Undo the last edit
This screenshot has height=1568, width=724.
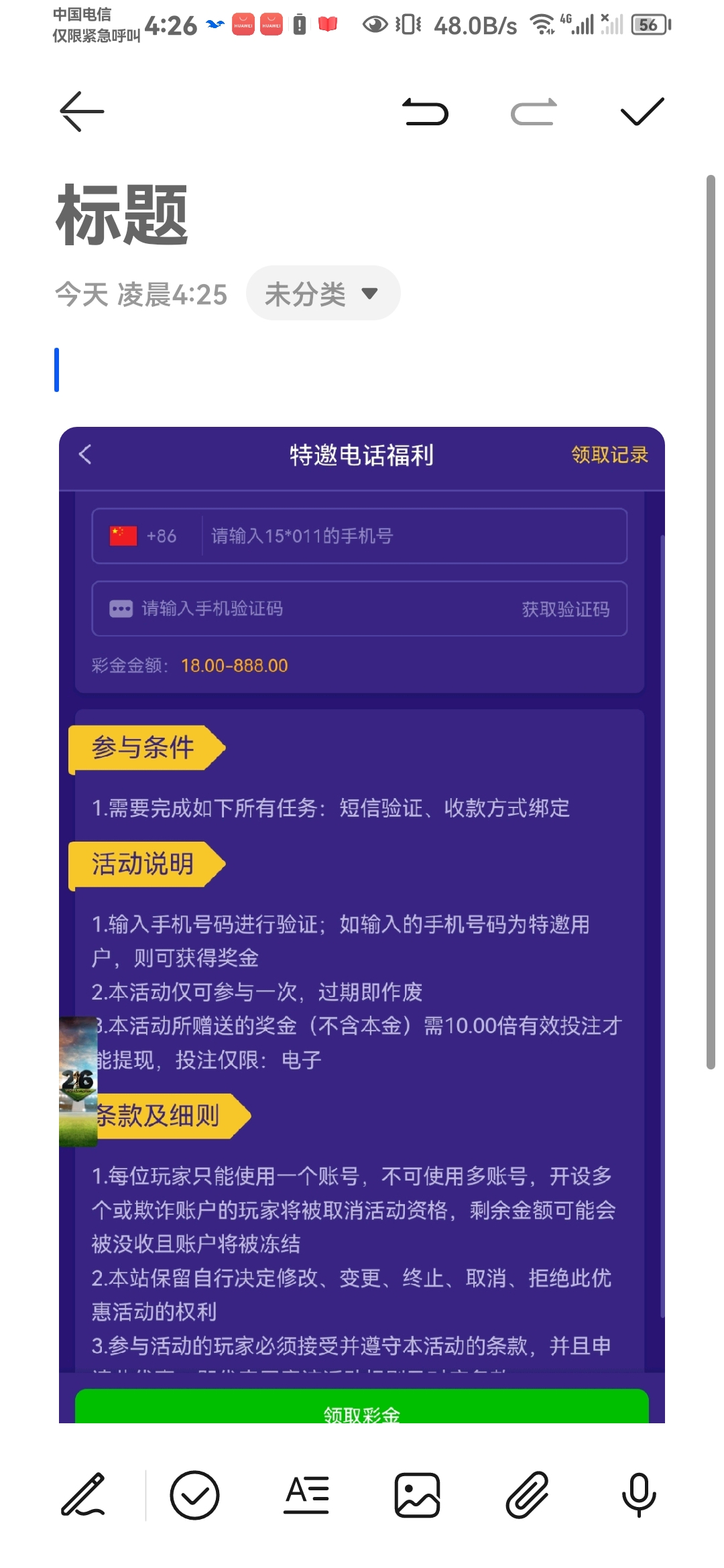coord(426,111)
